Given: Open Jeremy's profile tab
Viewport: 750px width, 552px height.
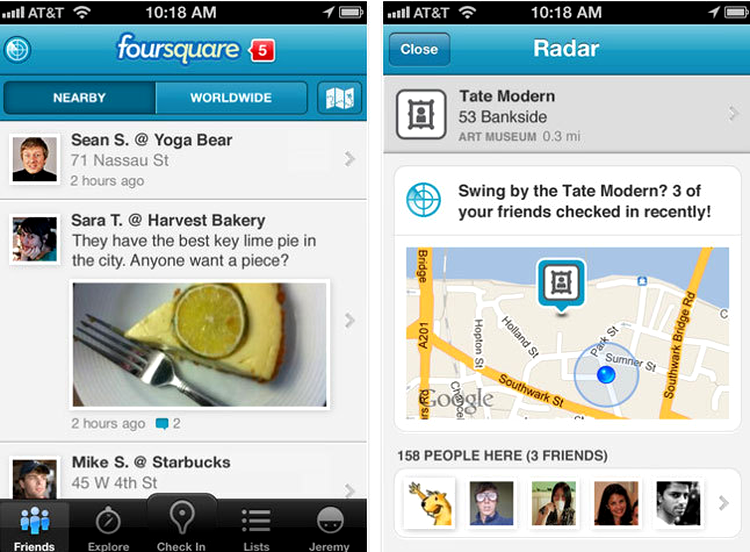Looking at the screenshot, I should click(x=329, y=526).
